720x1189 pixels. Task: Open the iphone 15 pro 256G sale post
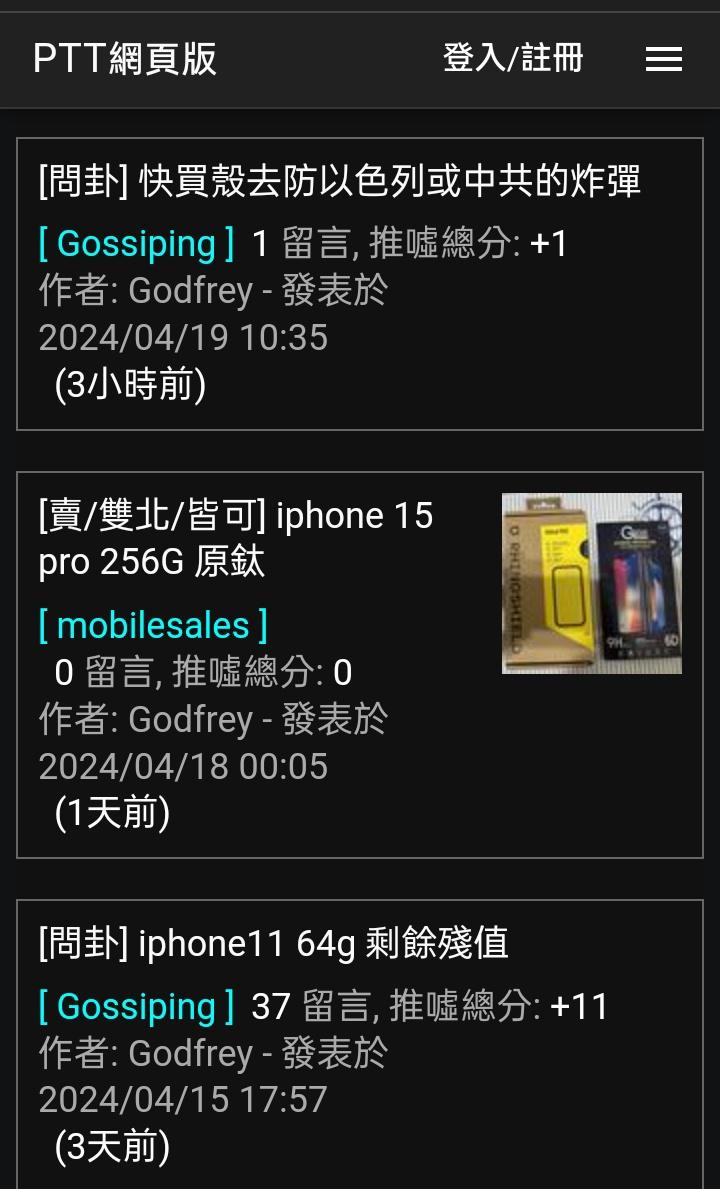(236, 538)
